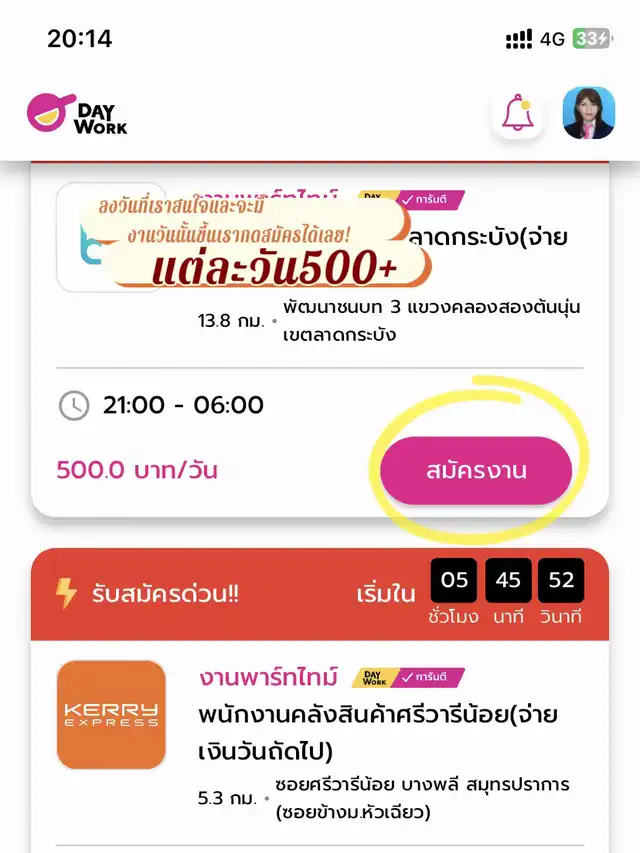This screenshot has width=640, height=853.
Task: Open the profile picture avatar
Action: click(587, 113)
